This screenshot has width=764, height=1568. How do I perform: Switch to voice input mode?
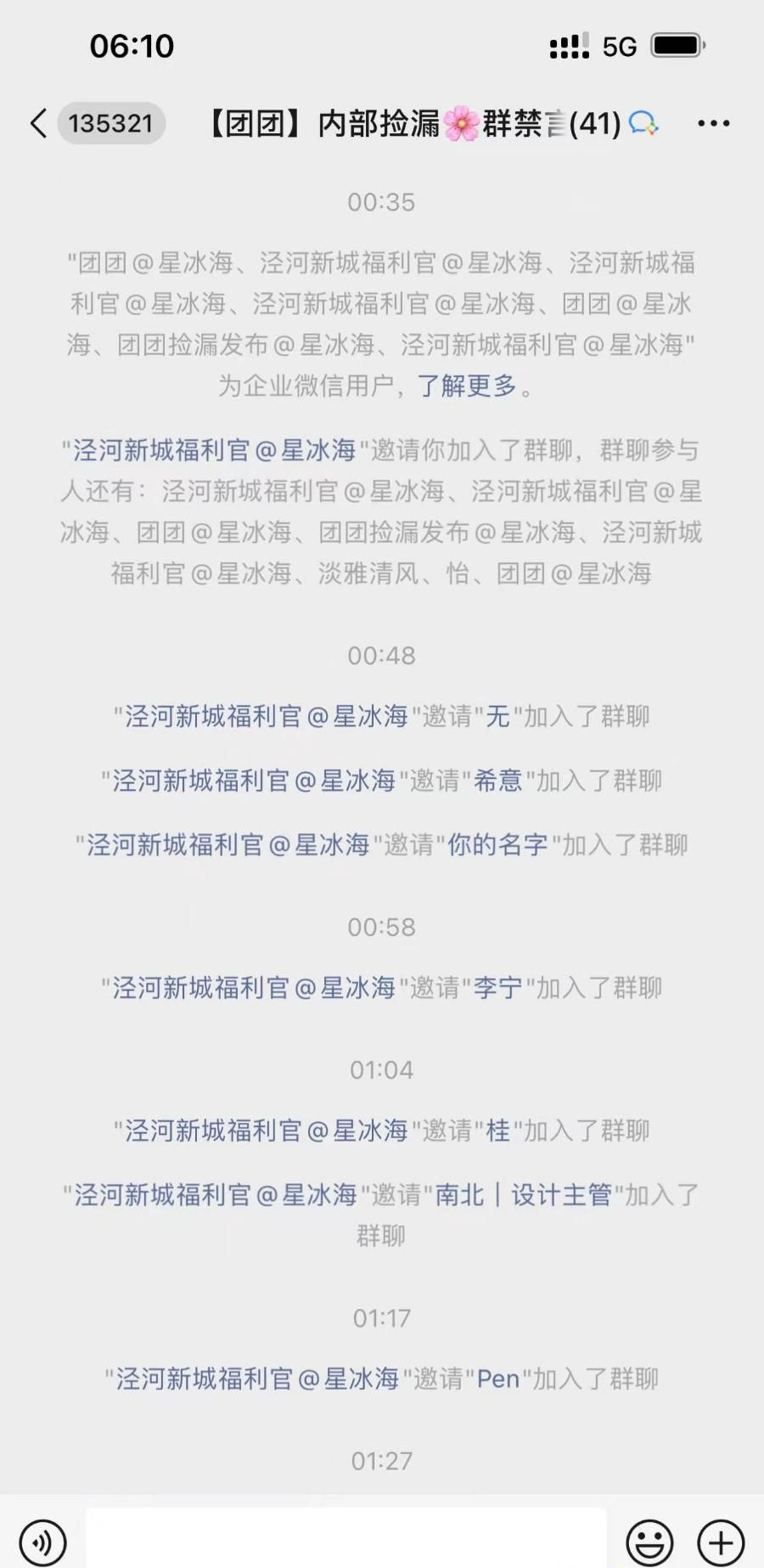[42, 1540]
